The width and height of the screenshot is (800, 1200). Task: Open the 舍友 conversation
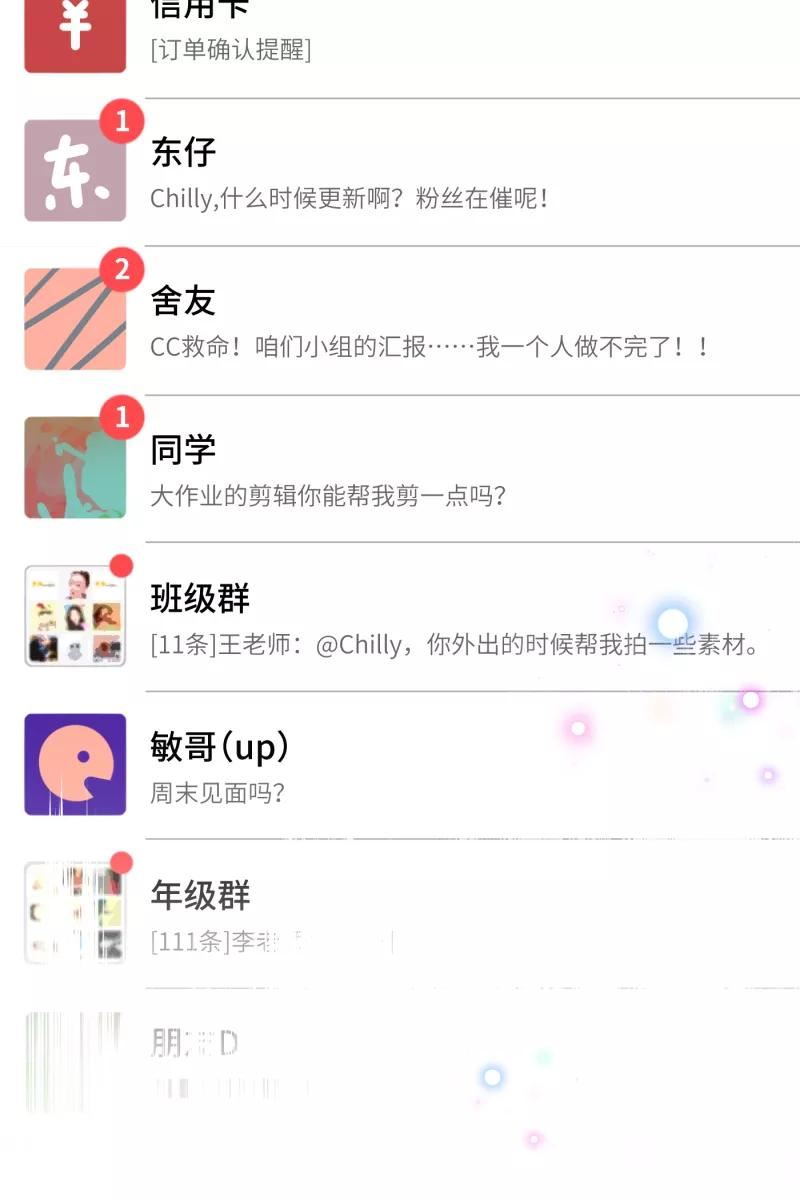point(400,320)
